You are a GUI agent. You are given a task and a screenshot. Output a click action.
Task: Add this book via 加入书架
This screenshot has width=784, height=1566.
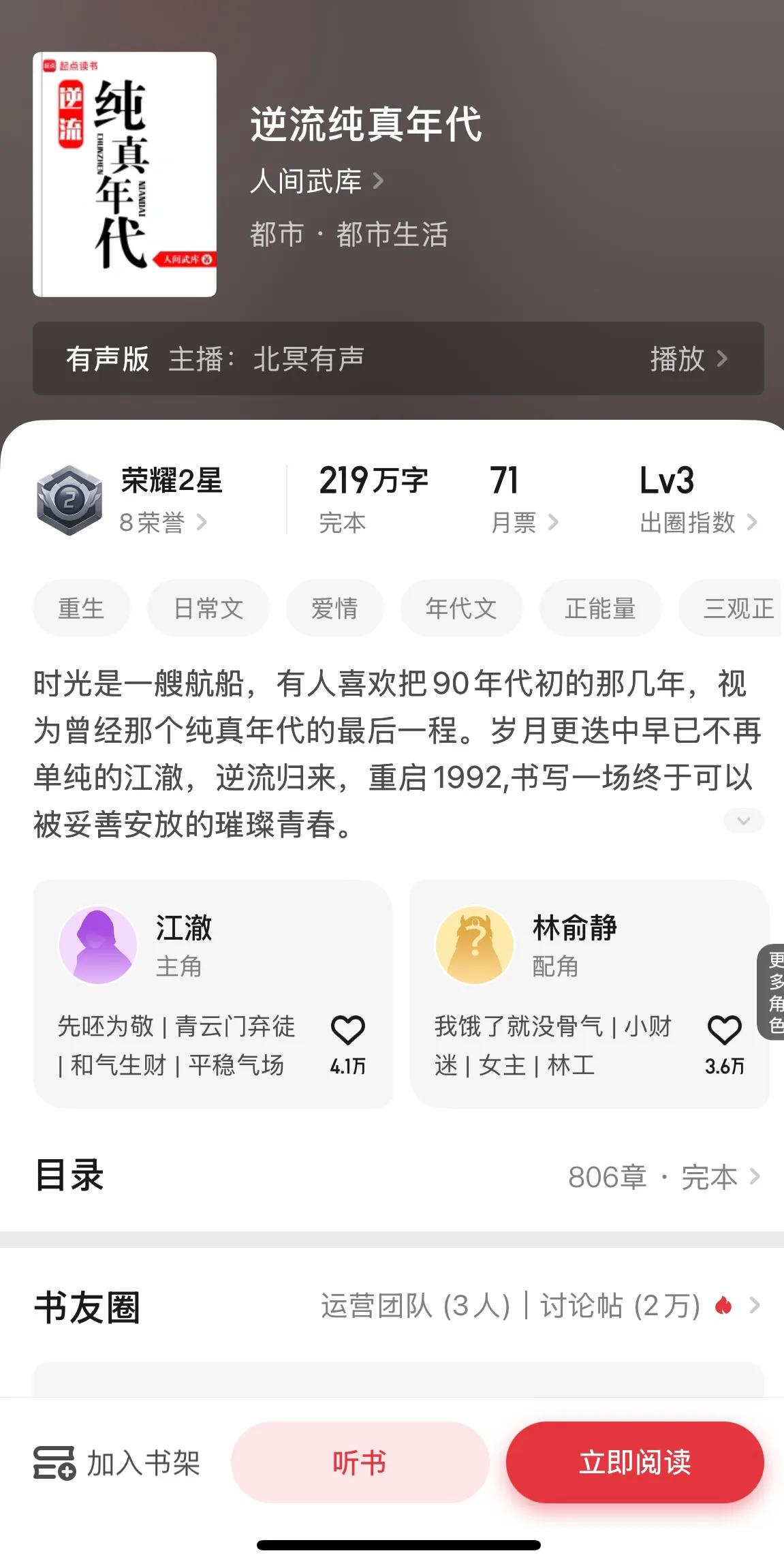(x=117, y=1462)
